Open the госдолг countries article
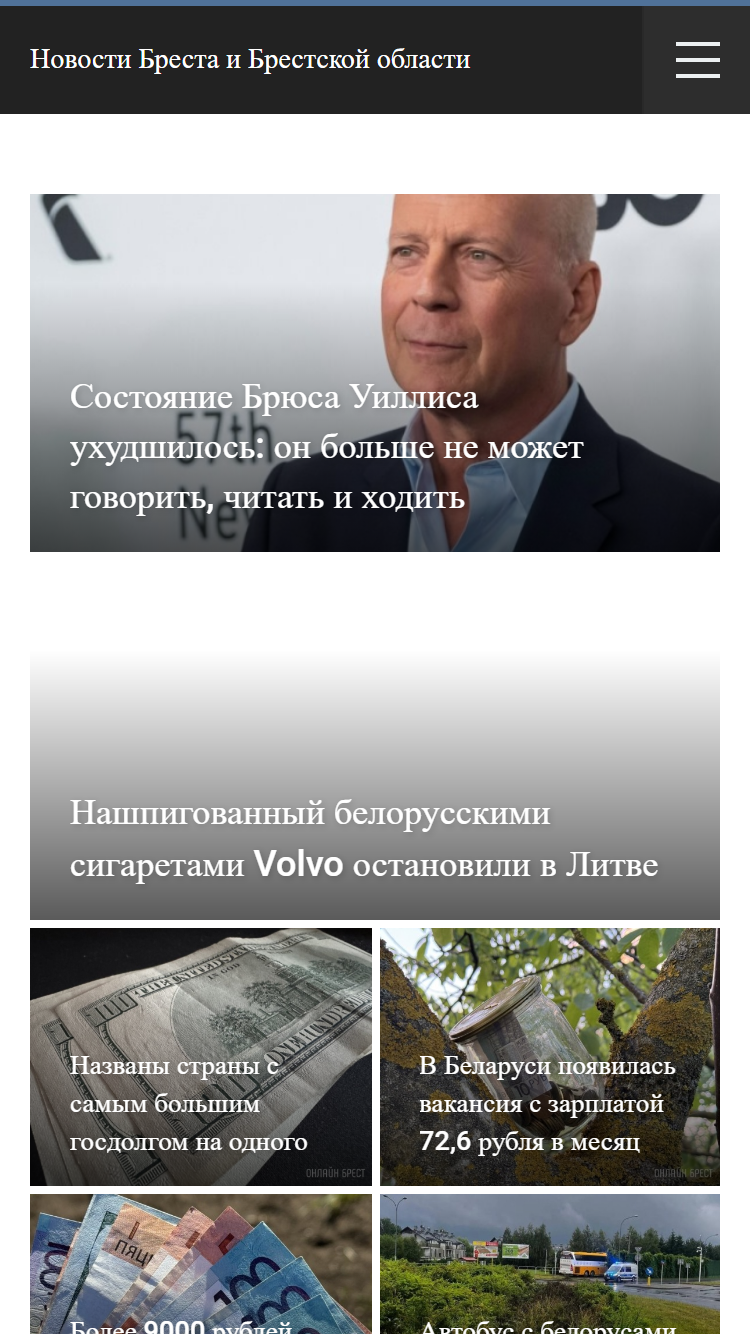Viewport: 750px width, 1334px height. (201, 1057)
